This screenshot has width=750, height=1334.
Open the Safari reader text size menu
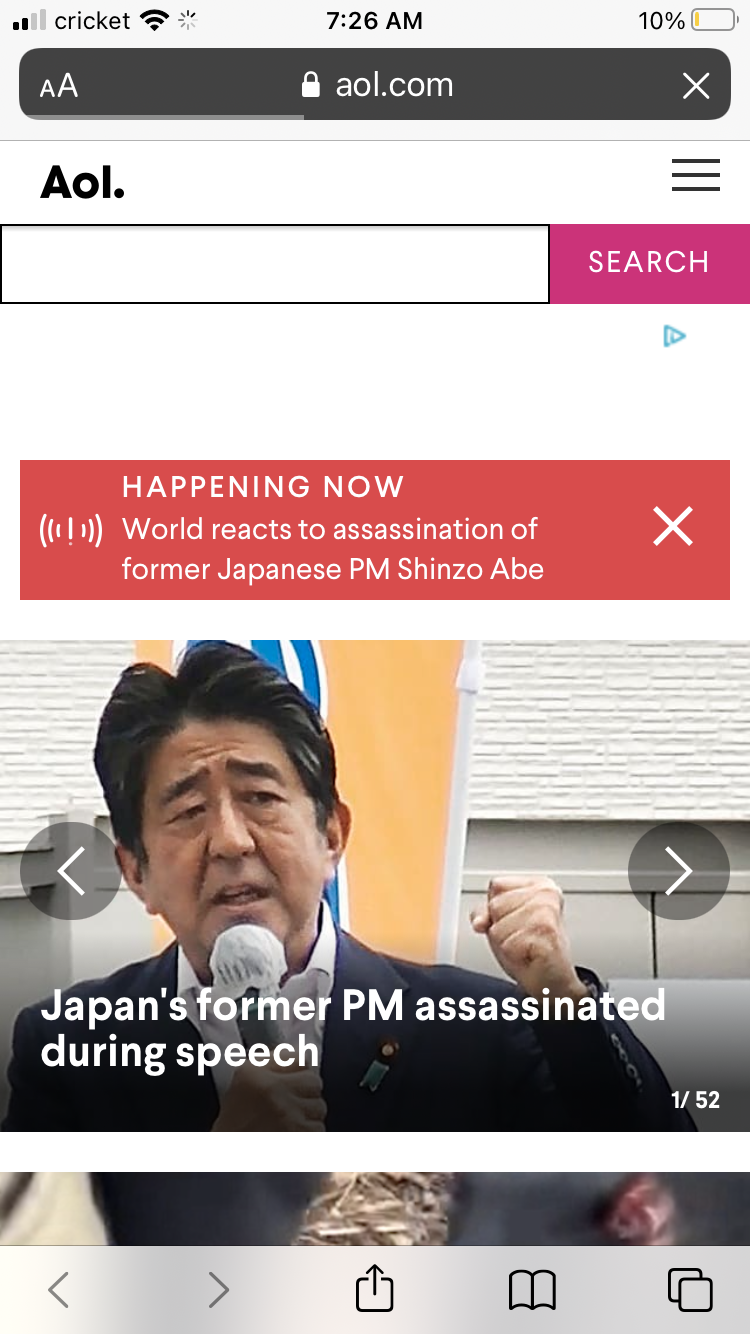(x=59, y=86)
